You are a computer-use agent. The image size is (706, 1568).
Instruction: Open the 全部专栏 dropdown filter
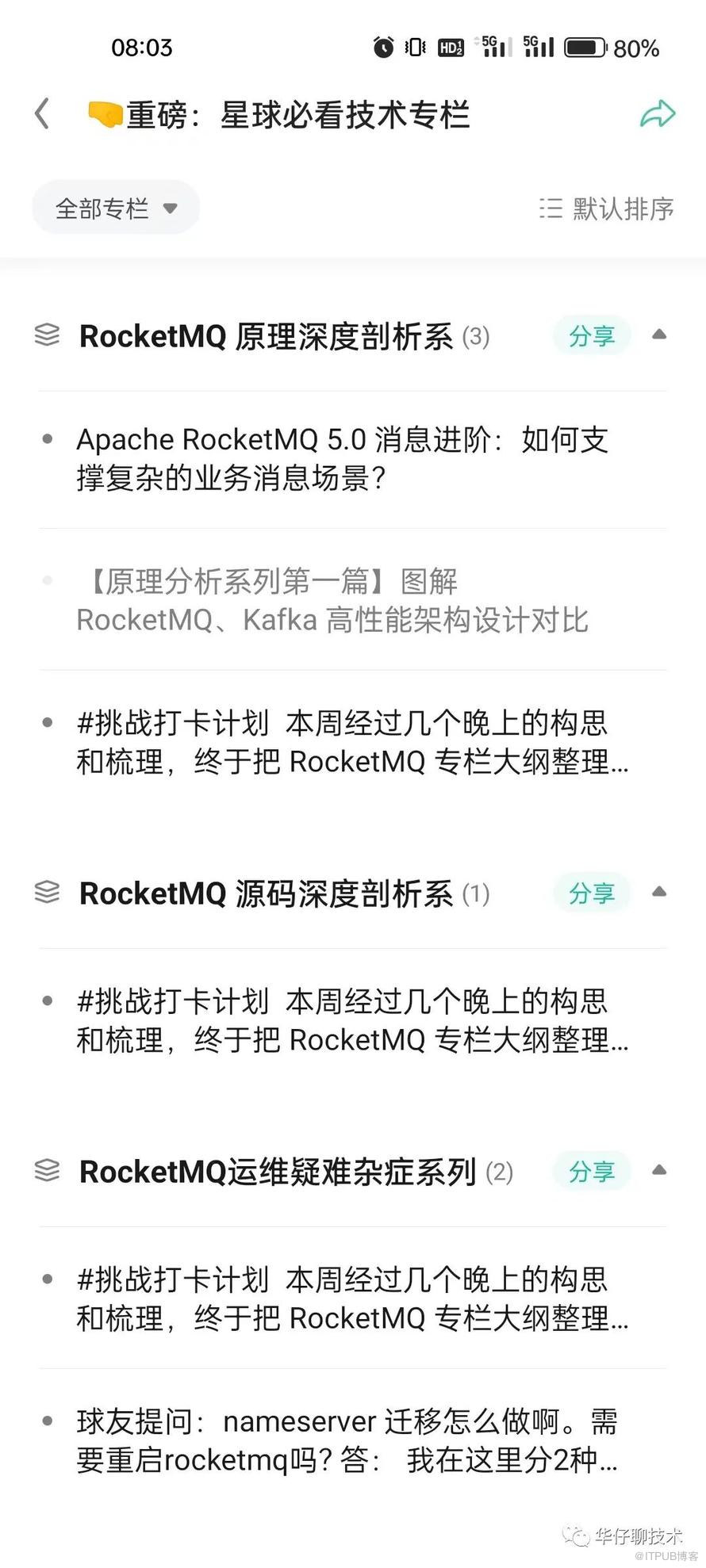[x=116, y=208]
